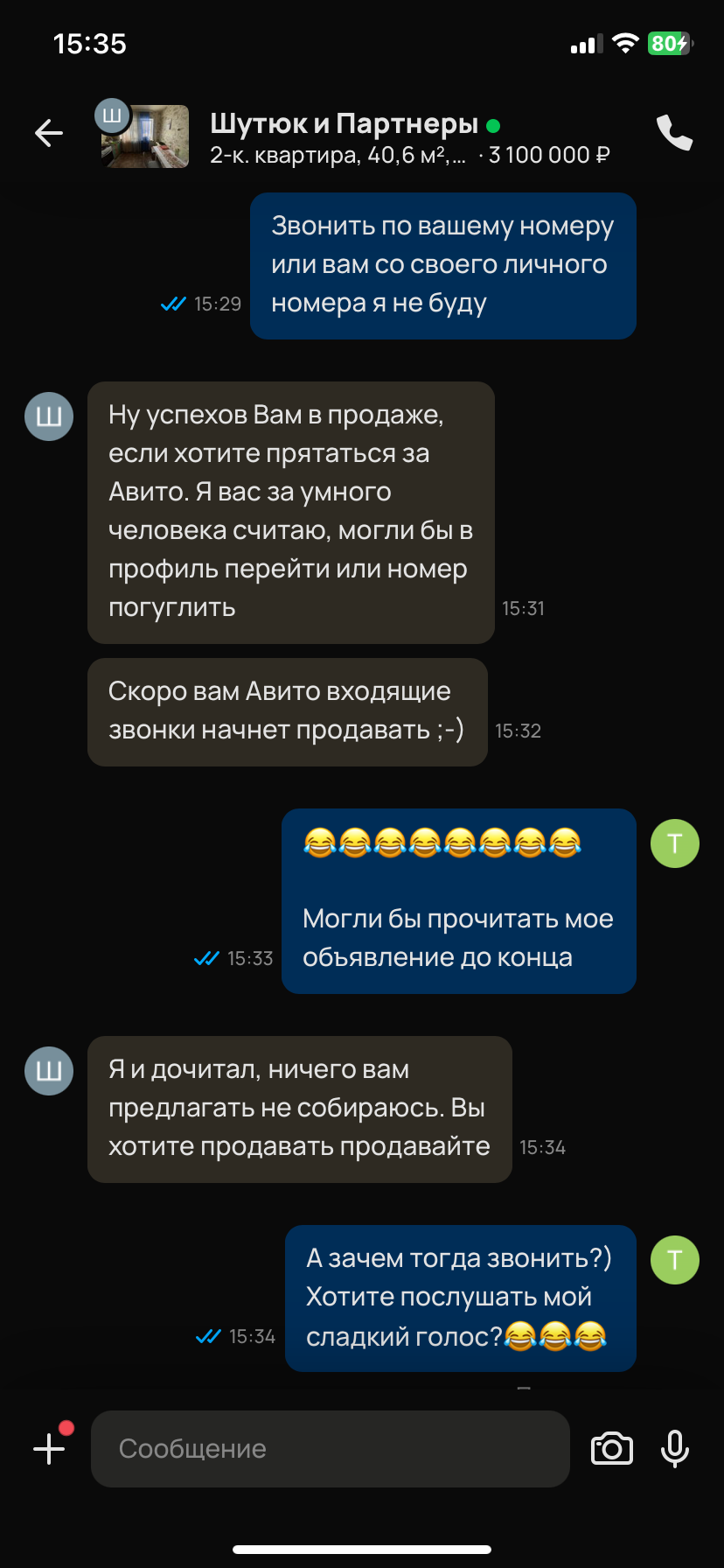
Task: Open camera to send a photo
Action: [x=611, y=1448]
